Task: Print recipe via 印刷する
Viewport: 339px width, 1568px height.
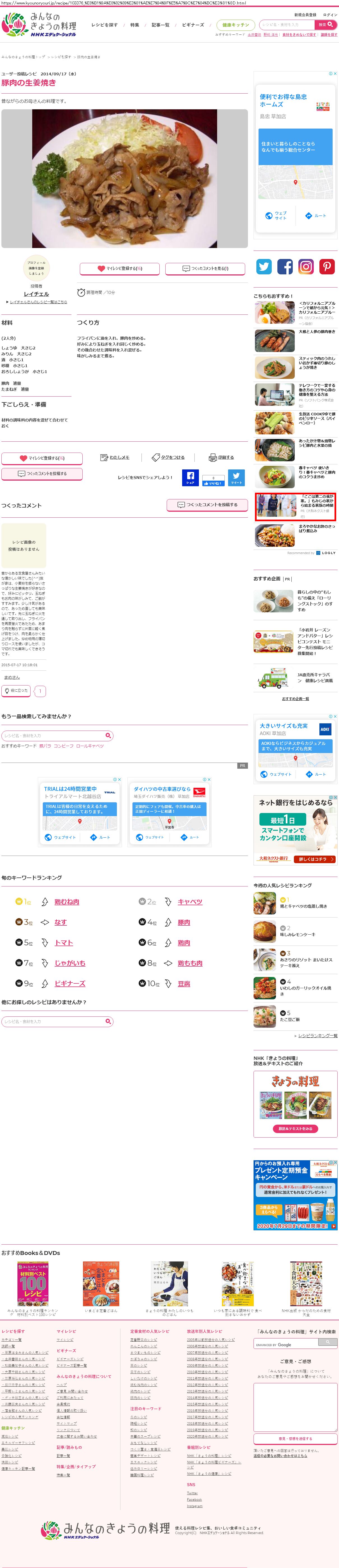Action: [x=222, y=457]
